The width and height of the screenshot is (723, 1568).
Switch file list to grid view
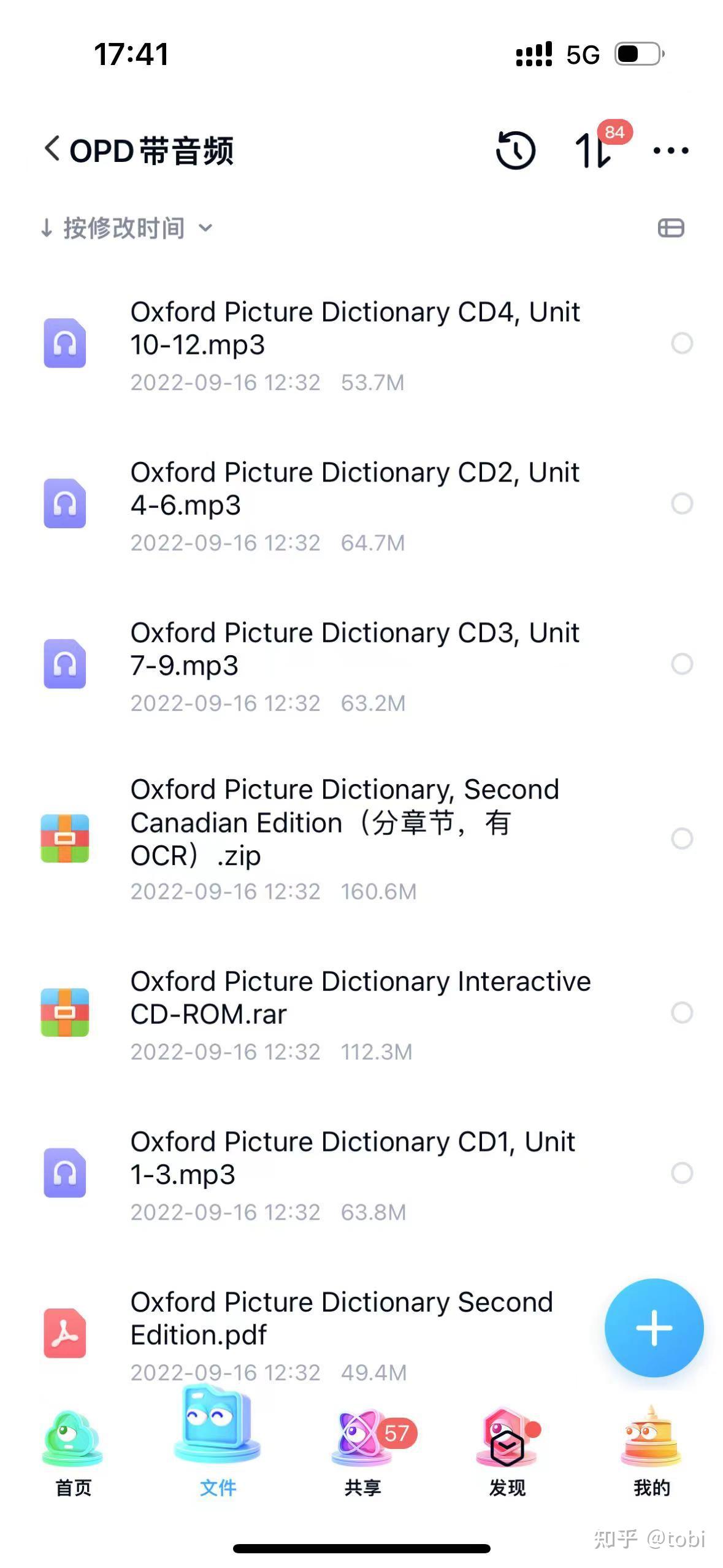[670, 228]
